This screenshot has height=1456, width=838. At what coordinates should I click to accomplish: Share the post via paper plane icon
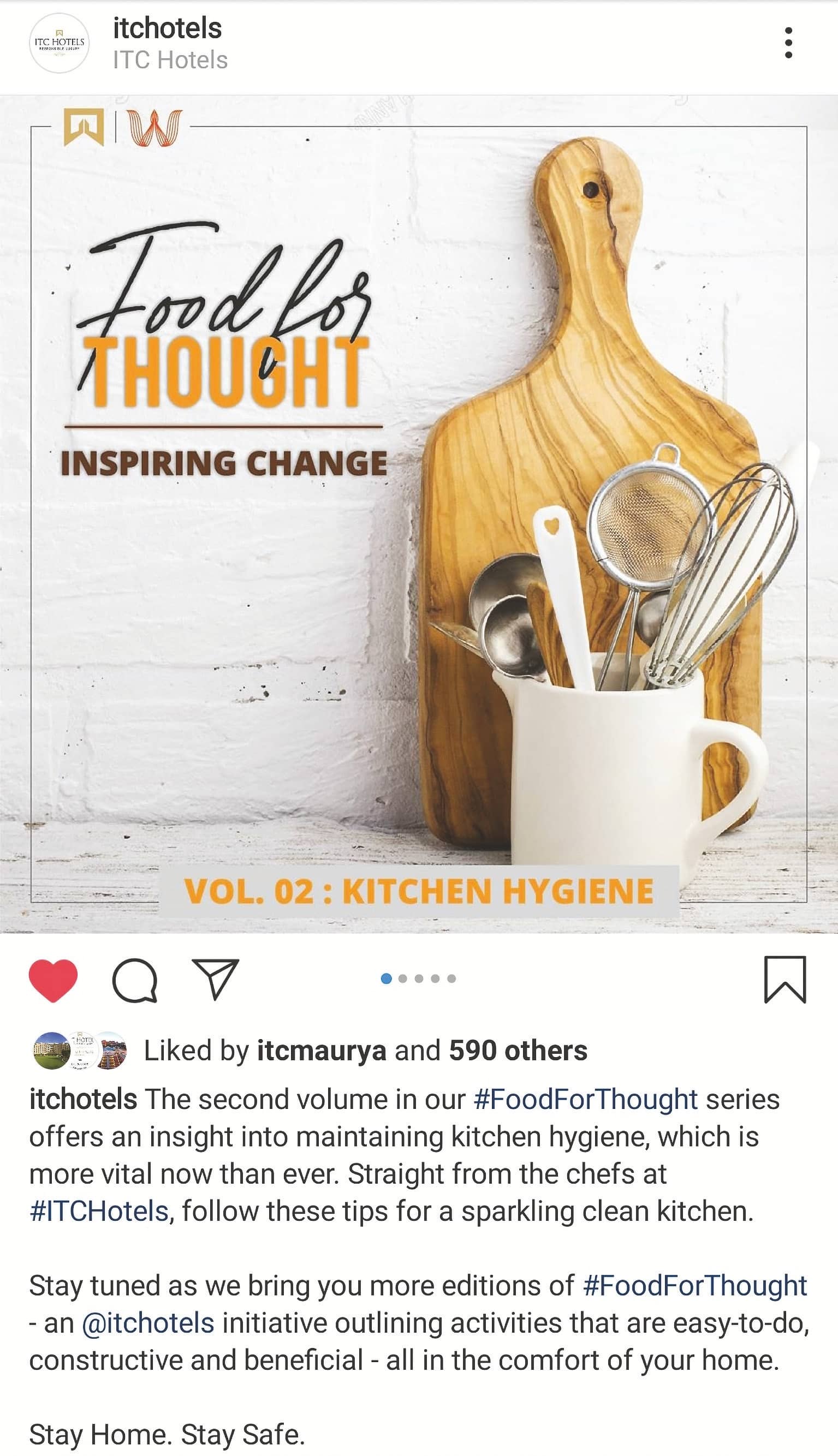pyautogui.click(x=216, y=979)
